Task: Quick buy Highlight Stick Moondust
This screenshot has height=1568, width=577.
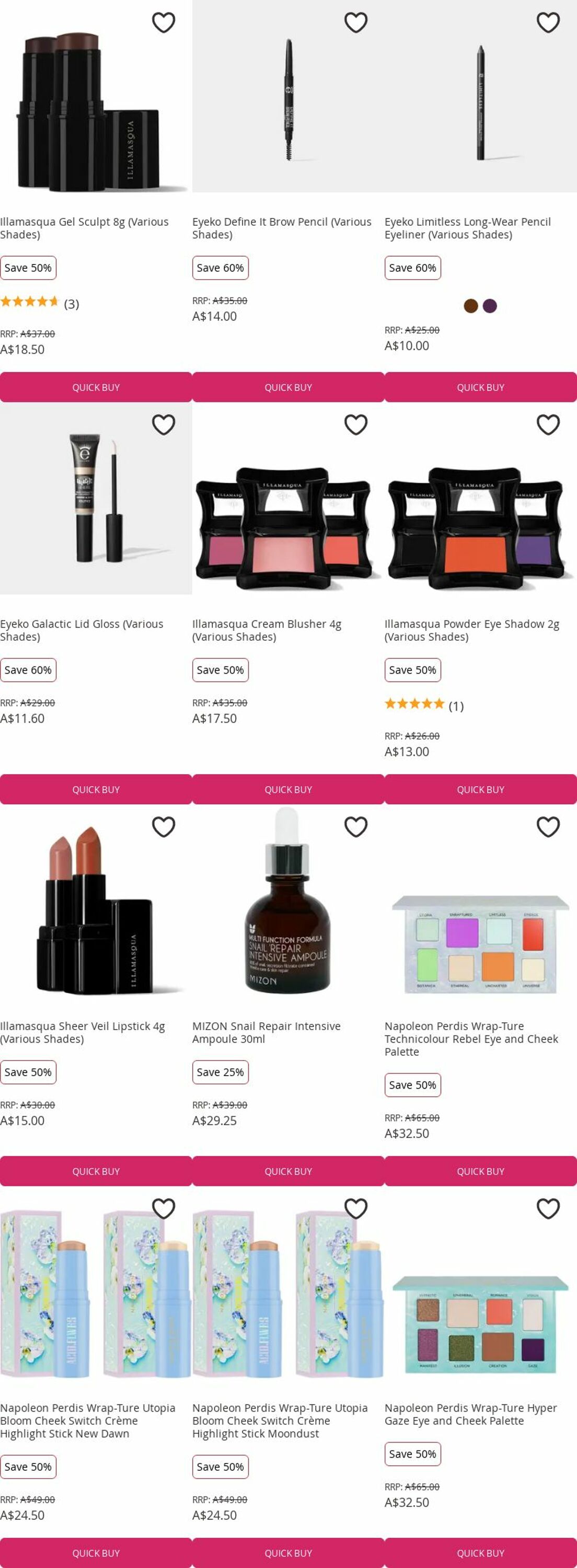Action: click(x=288, y=1553)
